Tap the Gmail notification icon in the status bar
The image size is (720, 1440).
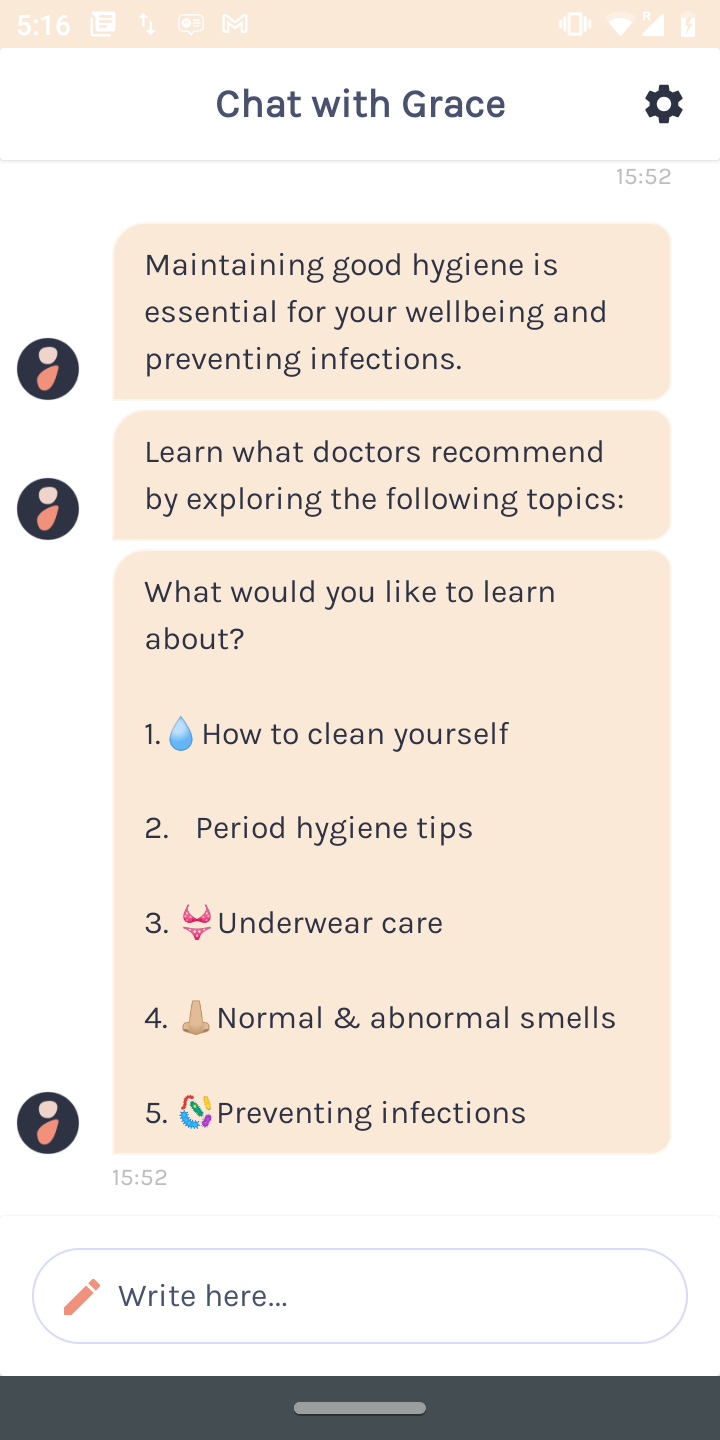click(235, 23)
